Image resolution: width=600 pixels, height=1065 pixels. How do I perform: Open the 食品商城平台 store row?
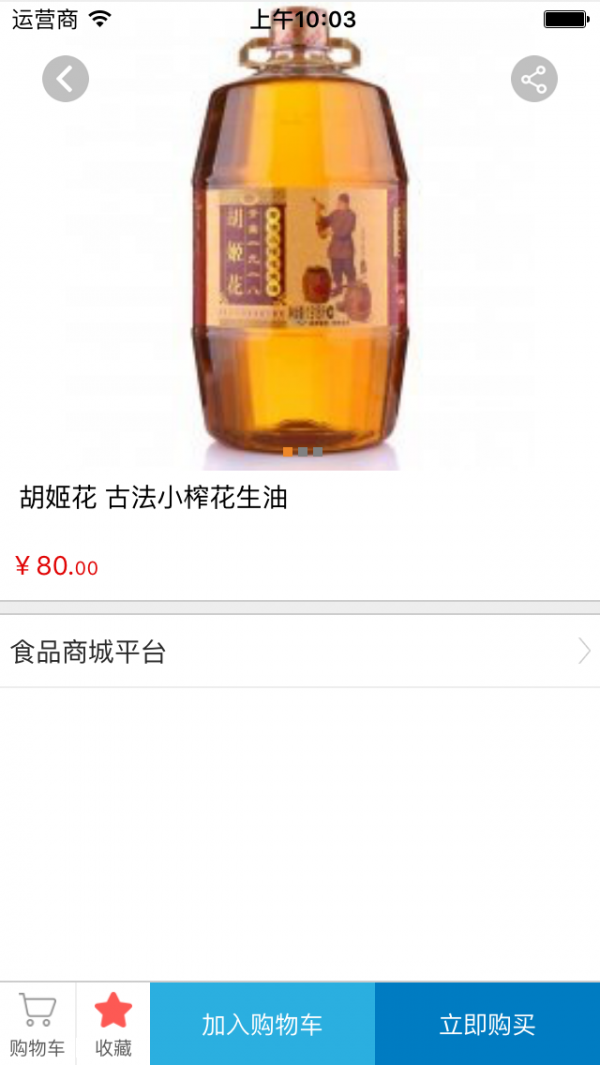300,652
